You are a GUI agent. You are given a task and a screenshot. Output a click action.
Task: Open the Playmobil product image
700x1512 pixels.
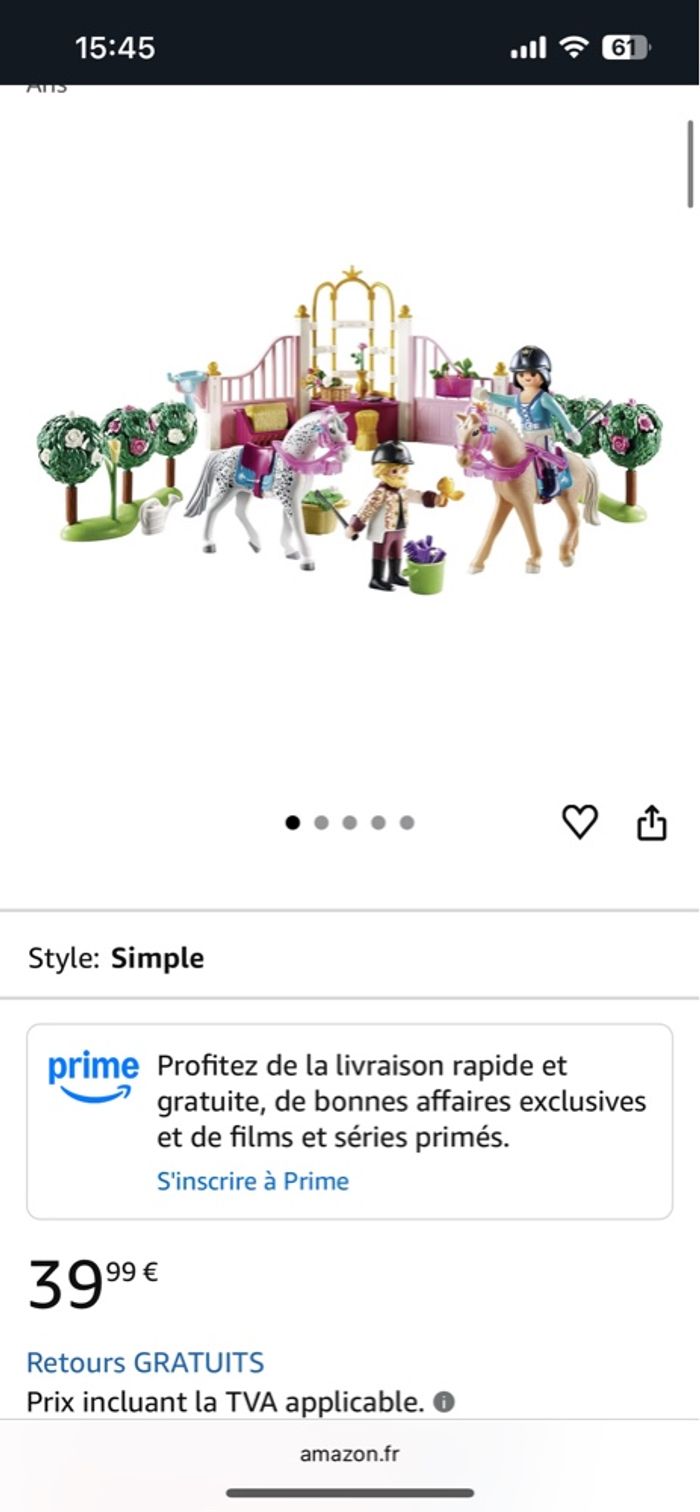[x=350, y=430]
